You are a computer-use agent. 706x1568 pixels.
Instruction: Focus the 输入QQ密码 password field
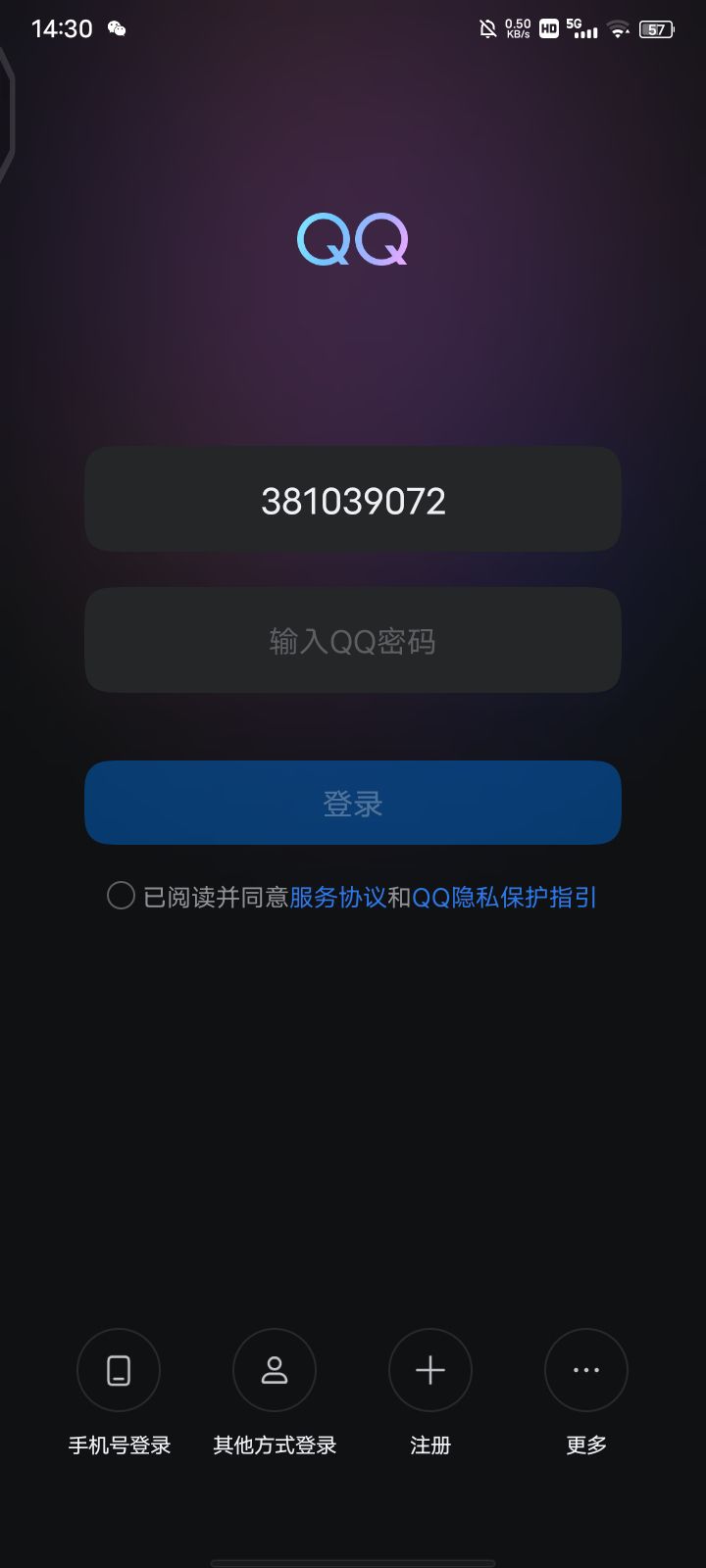tap(353, 640)
